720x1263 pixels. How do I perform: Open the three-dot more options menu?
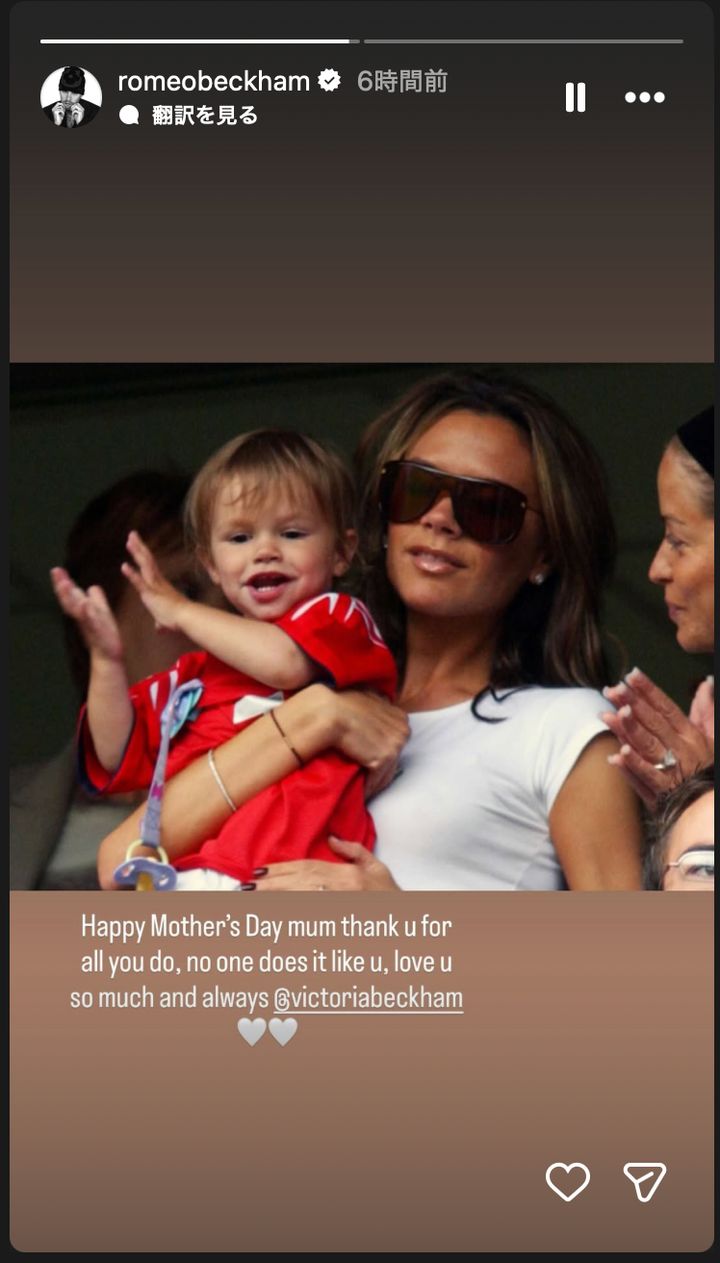(x=644, y=97)
